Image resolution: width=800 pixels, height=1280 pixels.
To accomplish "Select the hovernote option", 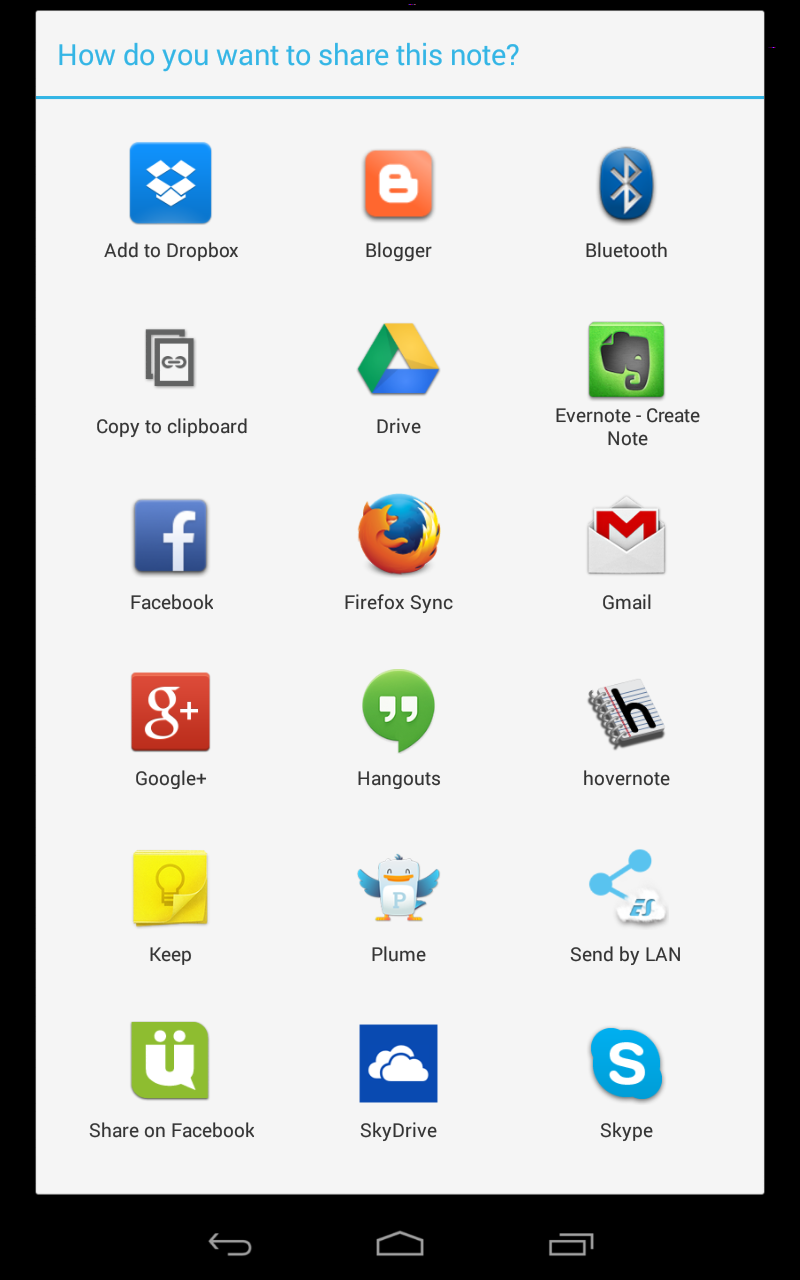I will pyautogui.click(x=626, y=729).
